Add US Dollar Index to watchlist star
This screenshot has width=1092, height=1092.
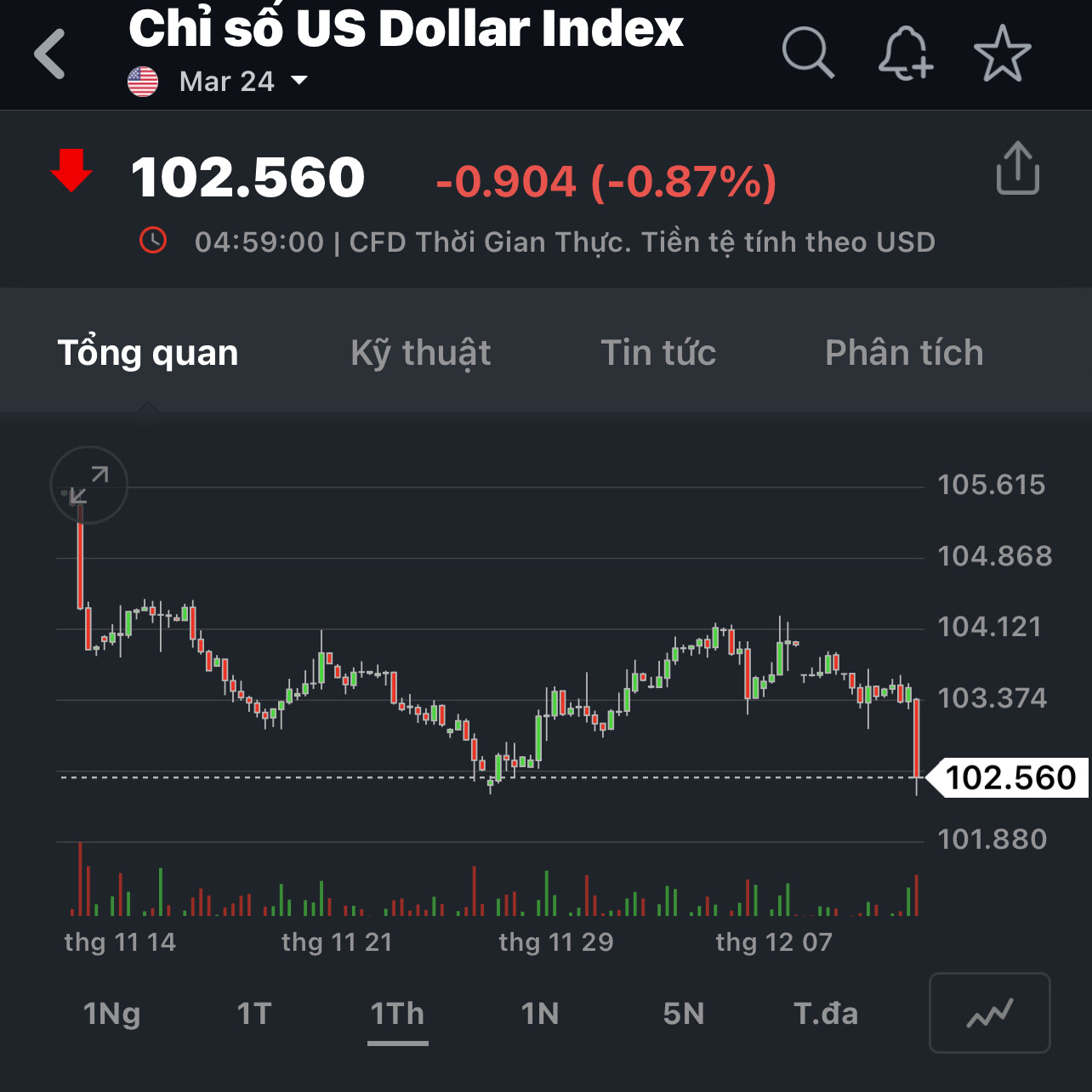[1002, 54]
